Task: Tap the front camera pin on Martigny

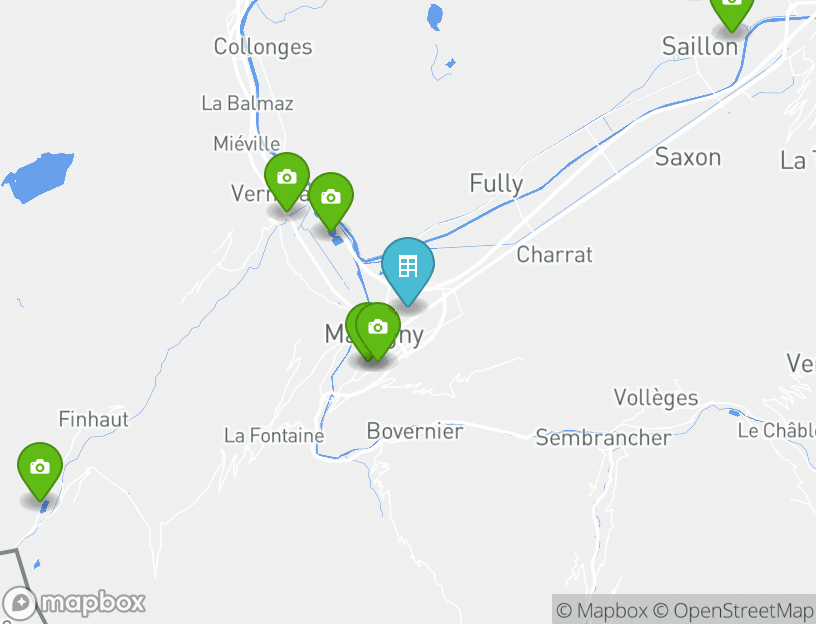Action: 378,328
